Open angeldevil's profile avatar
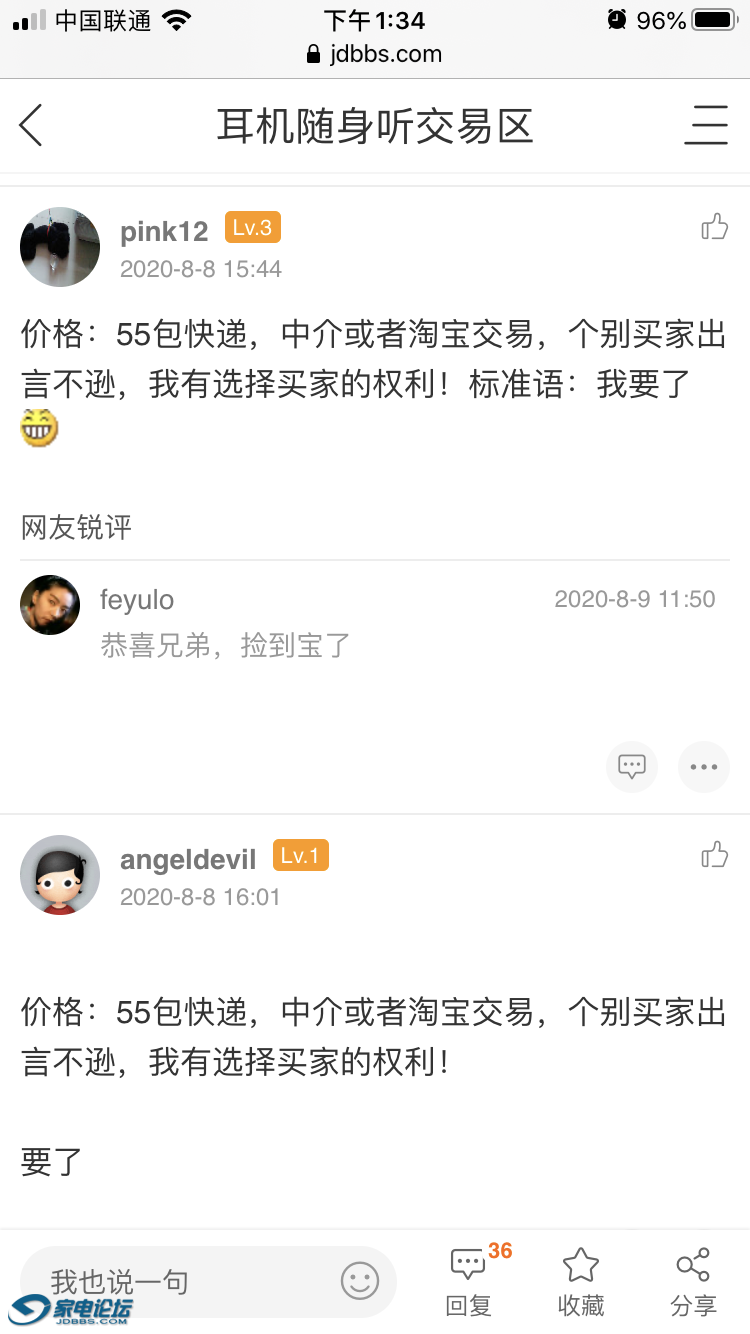This screenshot has width=750, height=1334. click(60, 875)
